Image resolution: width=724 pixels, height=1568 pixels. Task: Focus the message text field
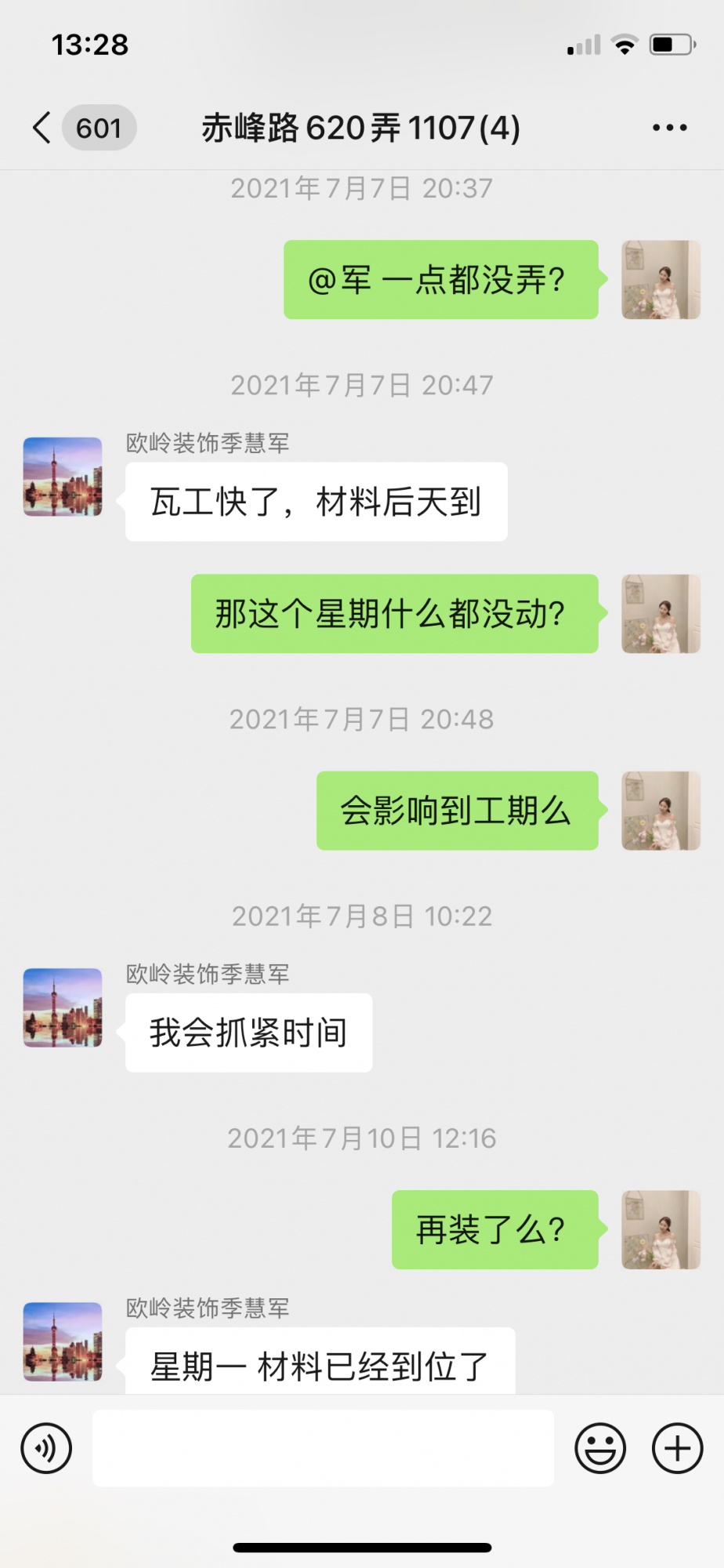coord(323,1448)
